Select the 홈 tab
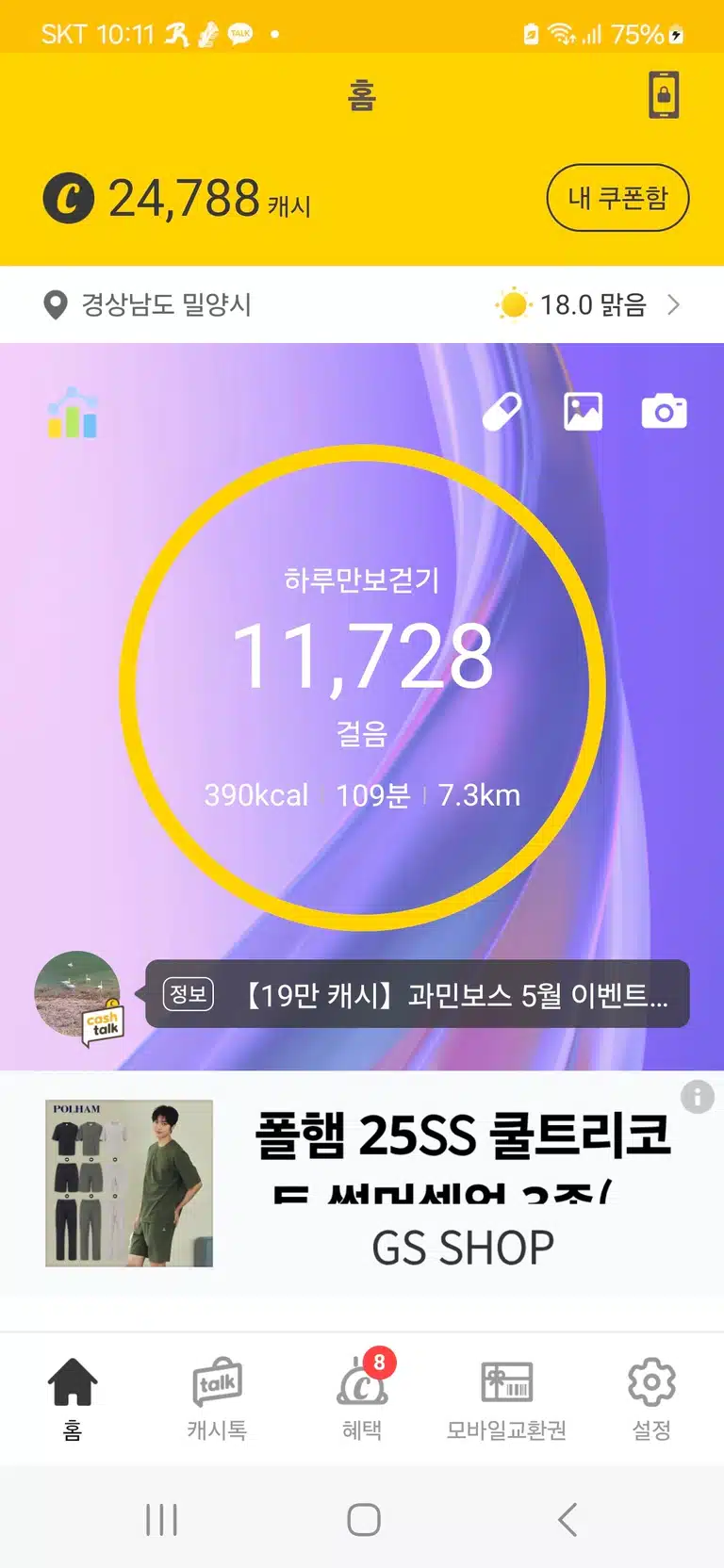724x1568 pixels. coord(73,1399)
